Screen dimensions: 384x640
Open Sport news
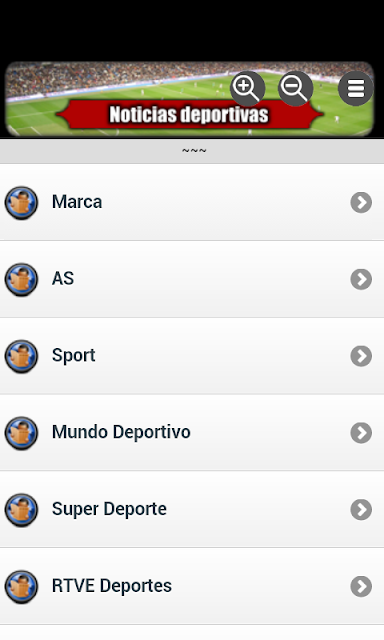coord(192,356)
